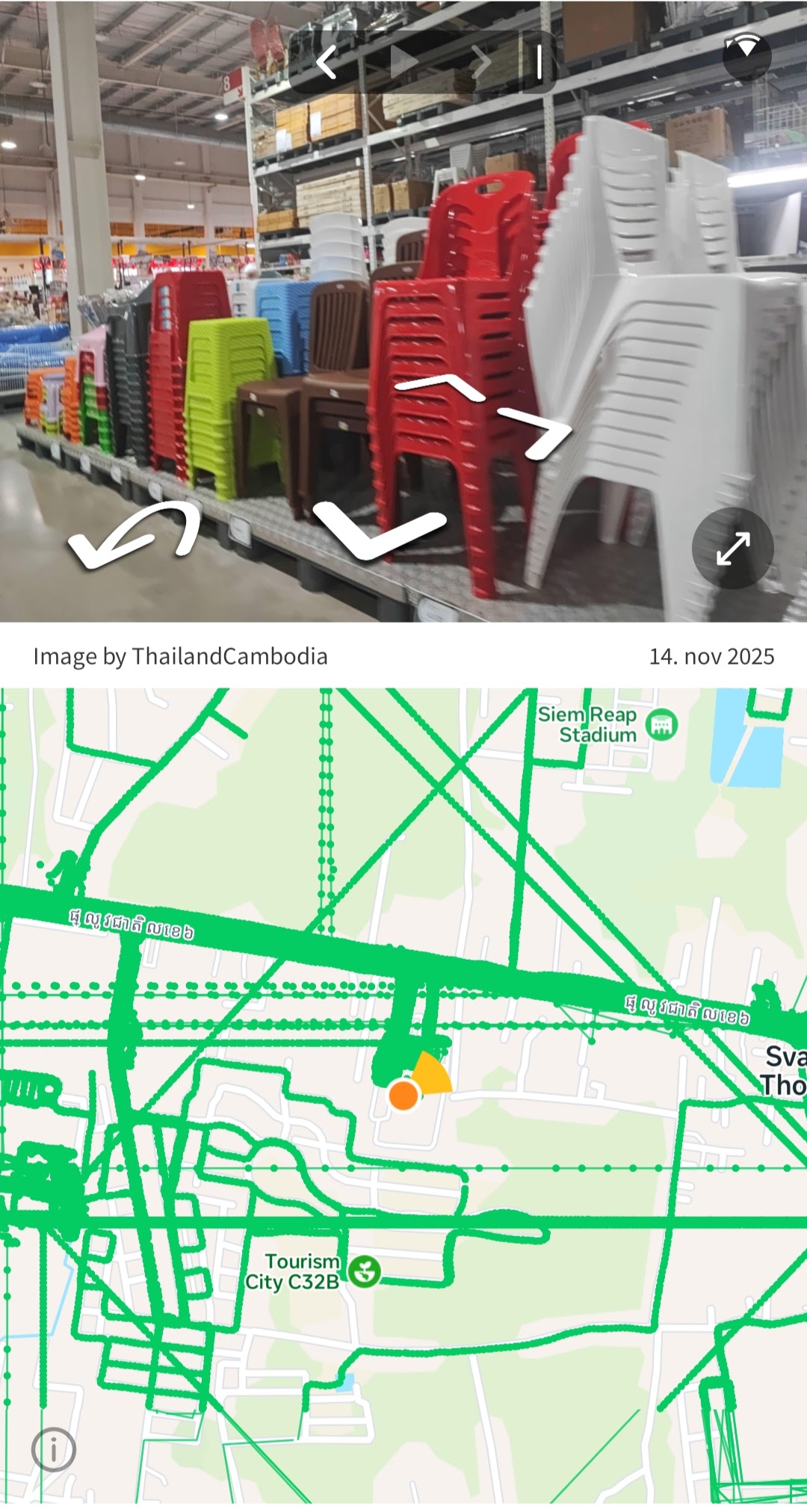
Task: Select the Siem Reap Stadium map marker
Action: click(662, 724)
